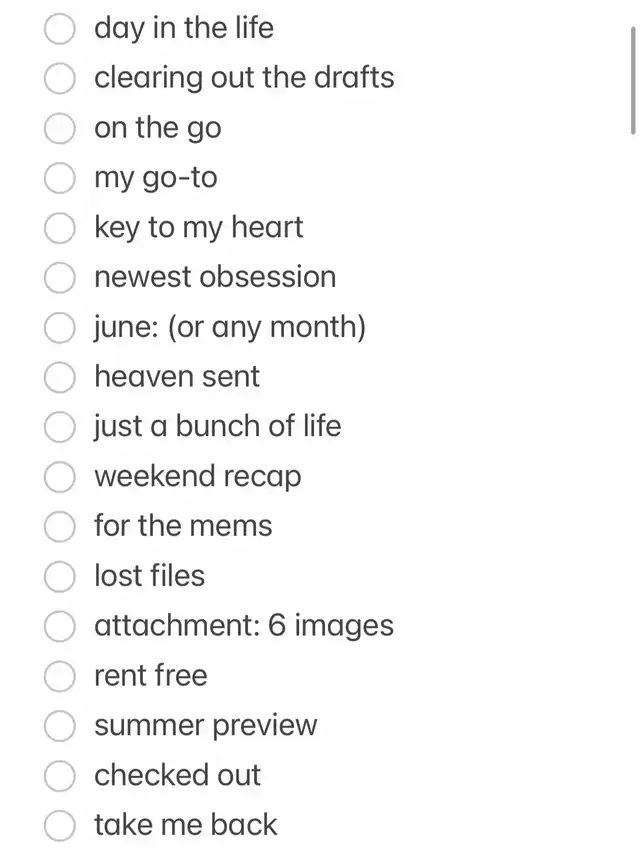Check off "newest obsession"

pos(60,277)
